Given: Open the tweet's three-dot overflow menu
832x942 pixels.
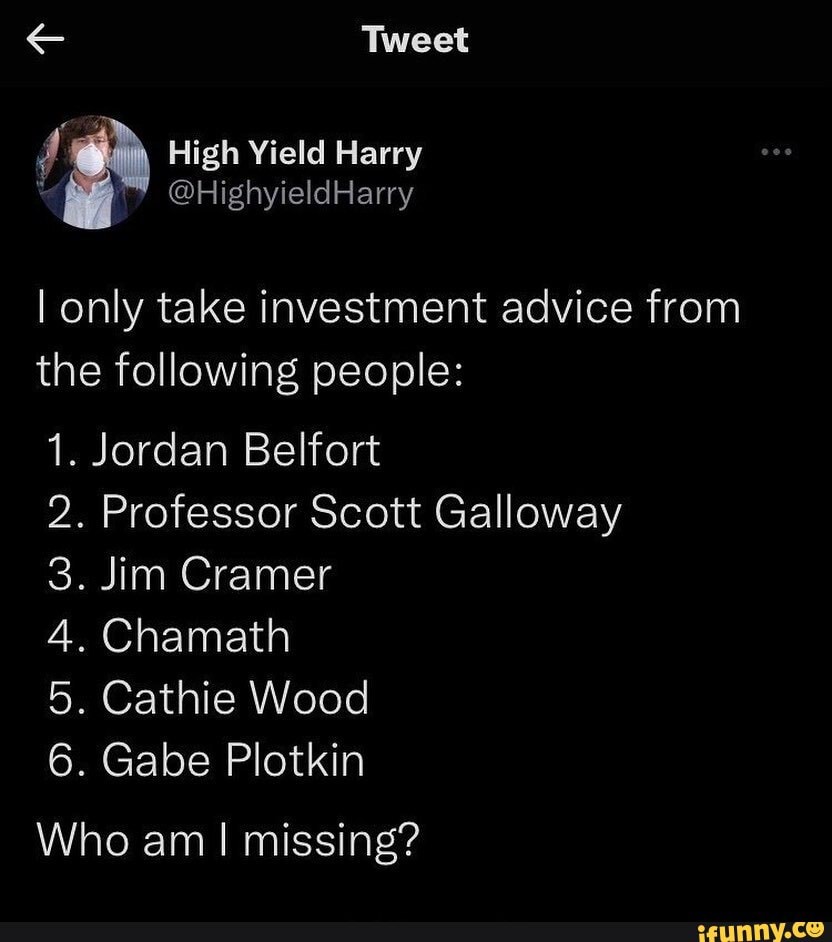Looking at the screenshot, I should [776, 153].
